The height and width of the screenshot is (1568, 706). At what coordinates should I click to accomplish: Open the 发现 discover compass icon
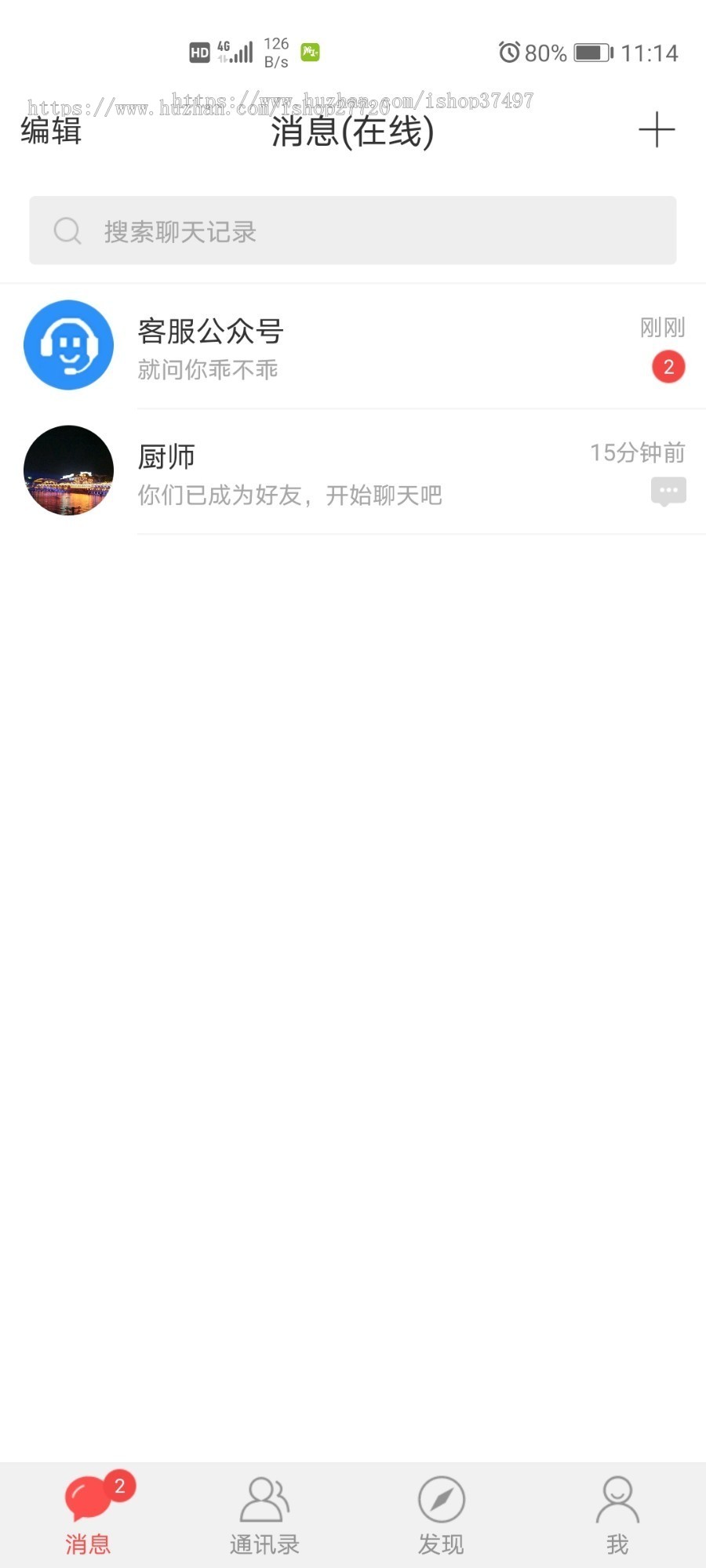pyautogui.click(x=441, y=1497)
